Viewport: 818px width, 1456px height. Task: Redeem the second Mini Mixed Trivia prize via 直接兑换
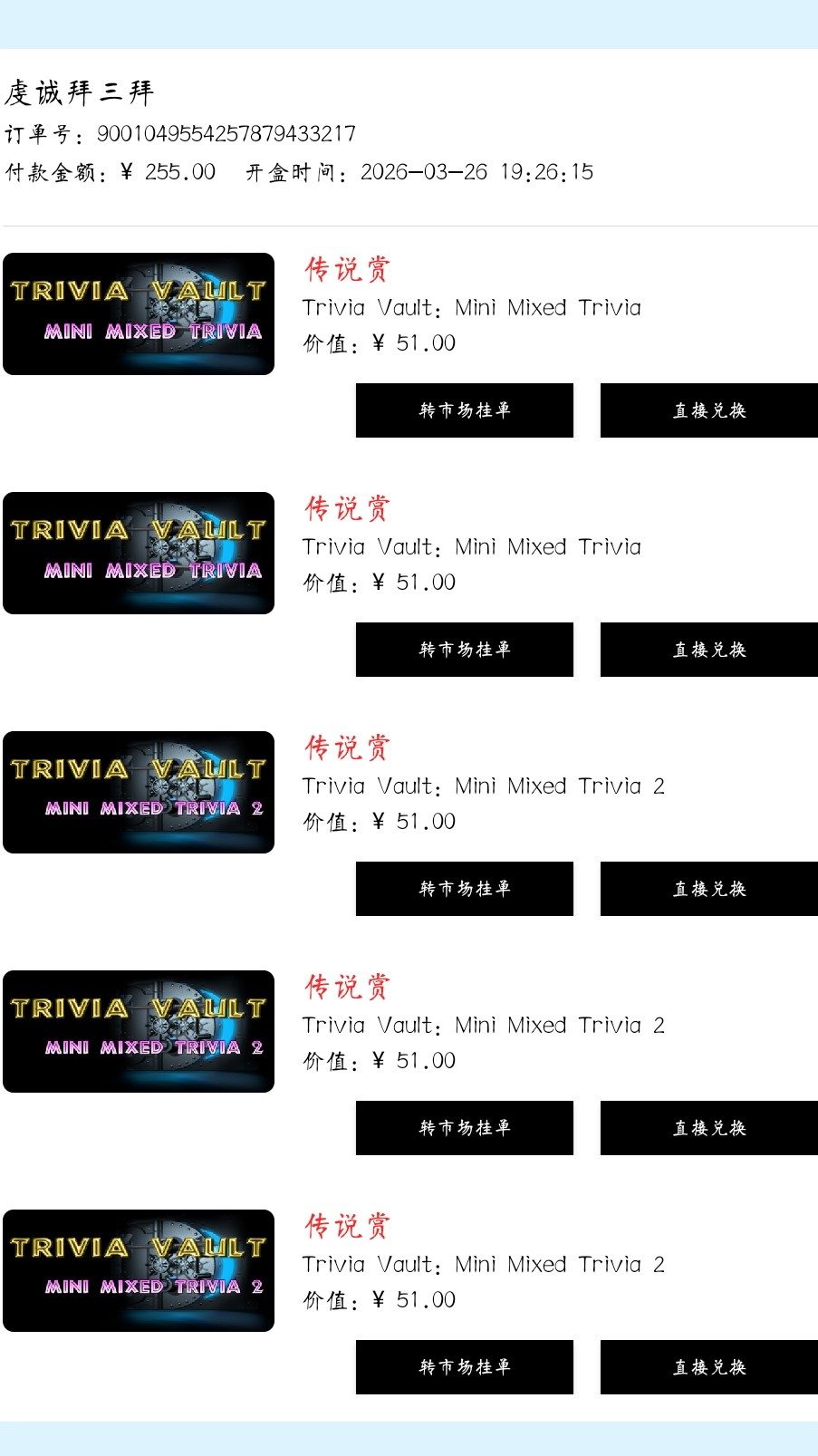[708, 650]
